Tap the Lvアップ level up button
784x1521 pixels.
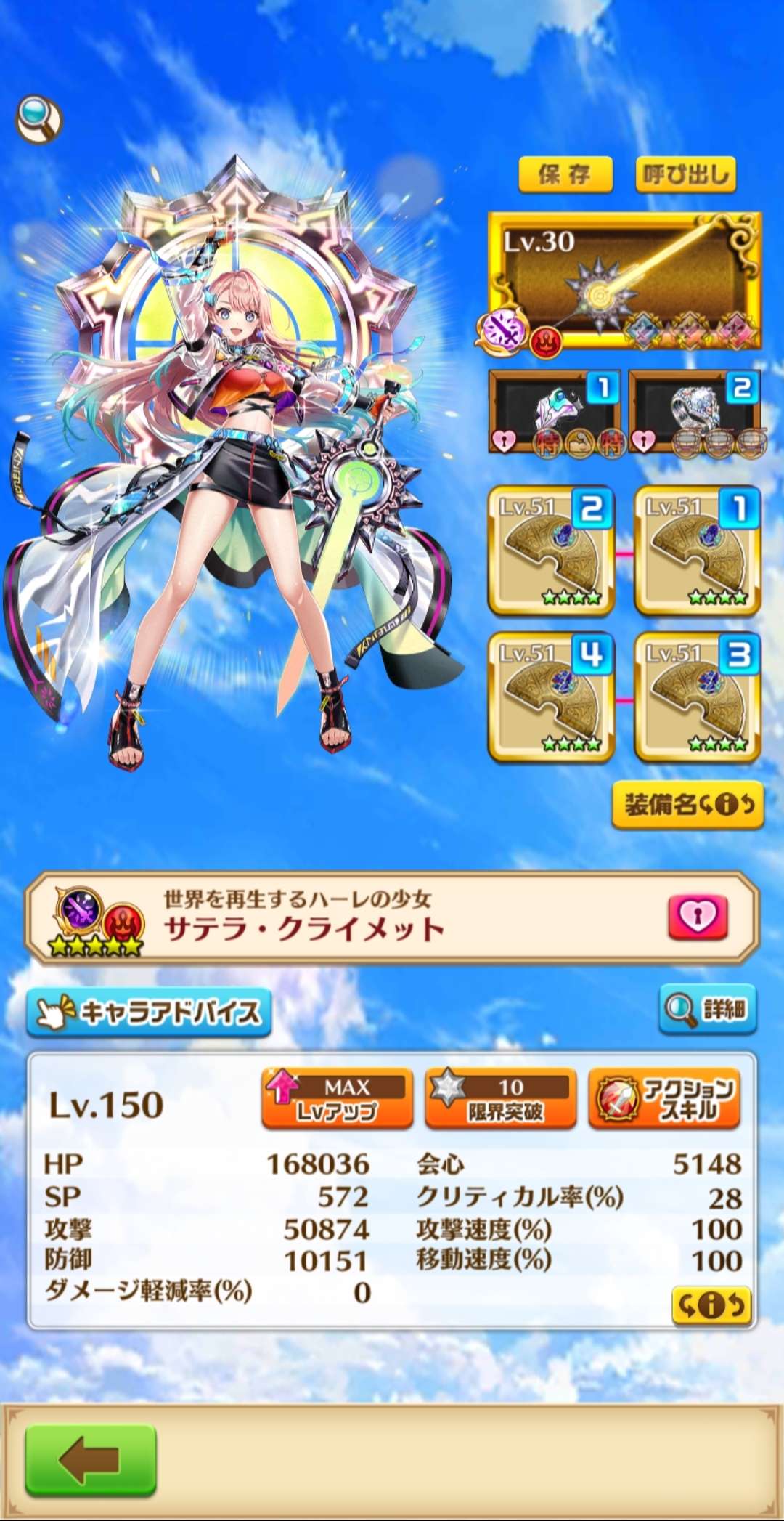point(337,1098)
